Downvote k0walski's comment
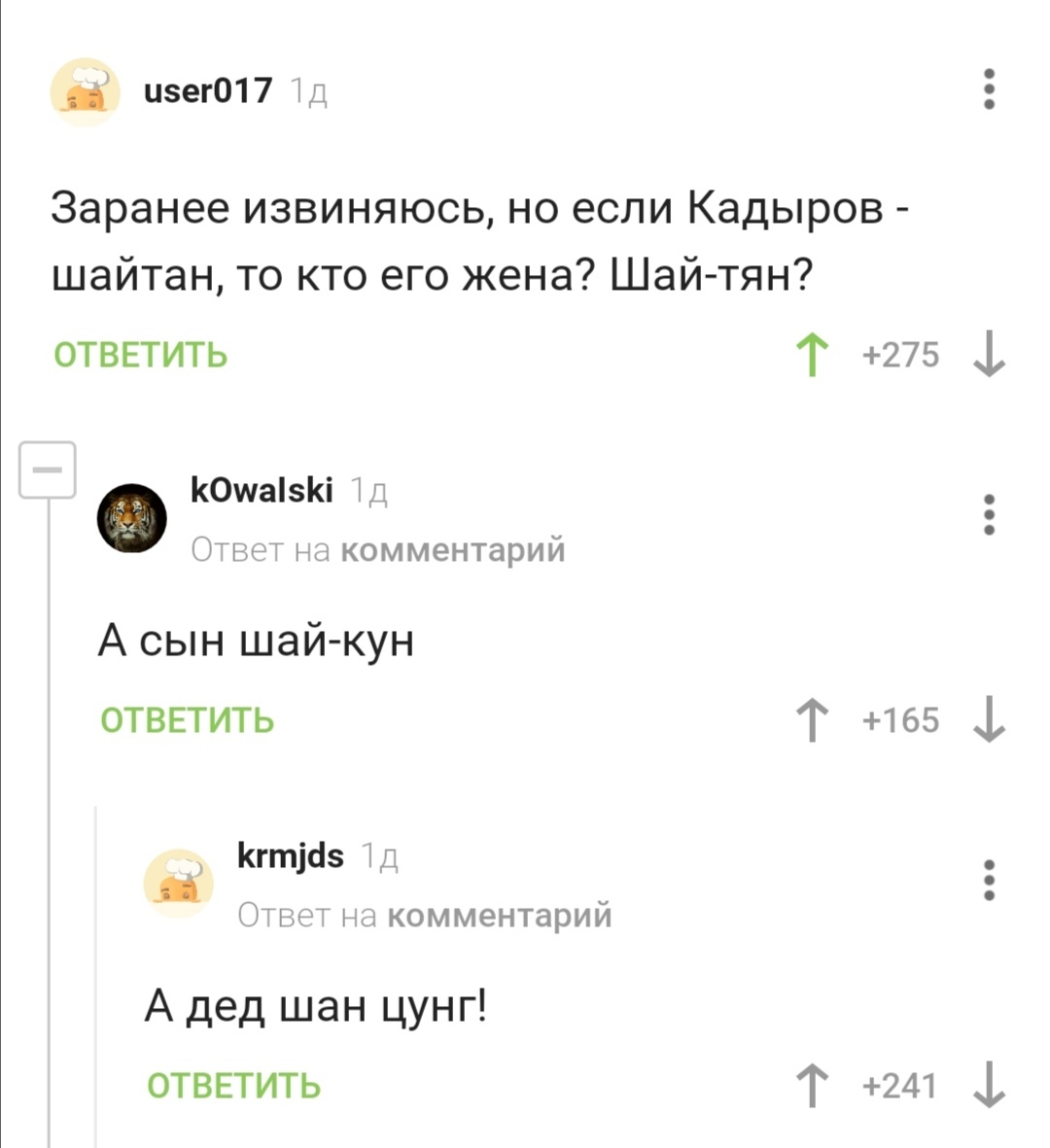 point(989,720)
